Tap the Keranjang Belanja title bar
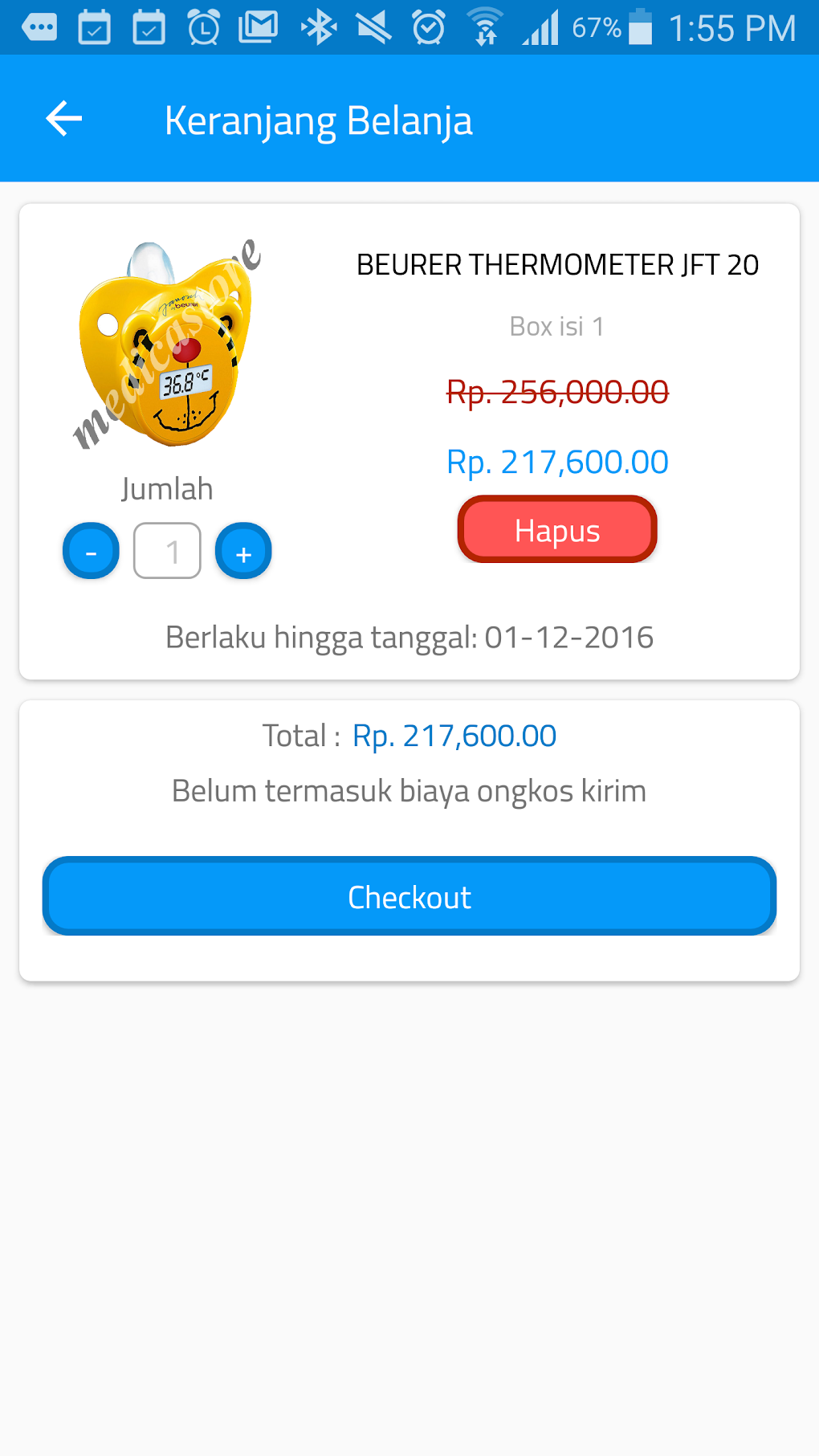819x1456 pixels. (318, 120)
